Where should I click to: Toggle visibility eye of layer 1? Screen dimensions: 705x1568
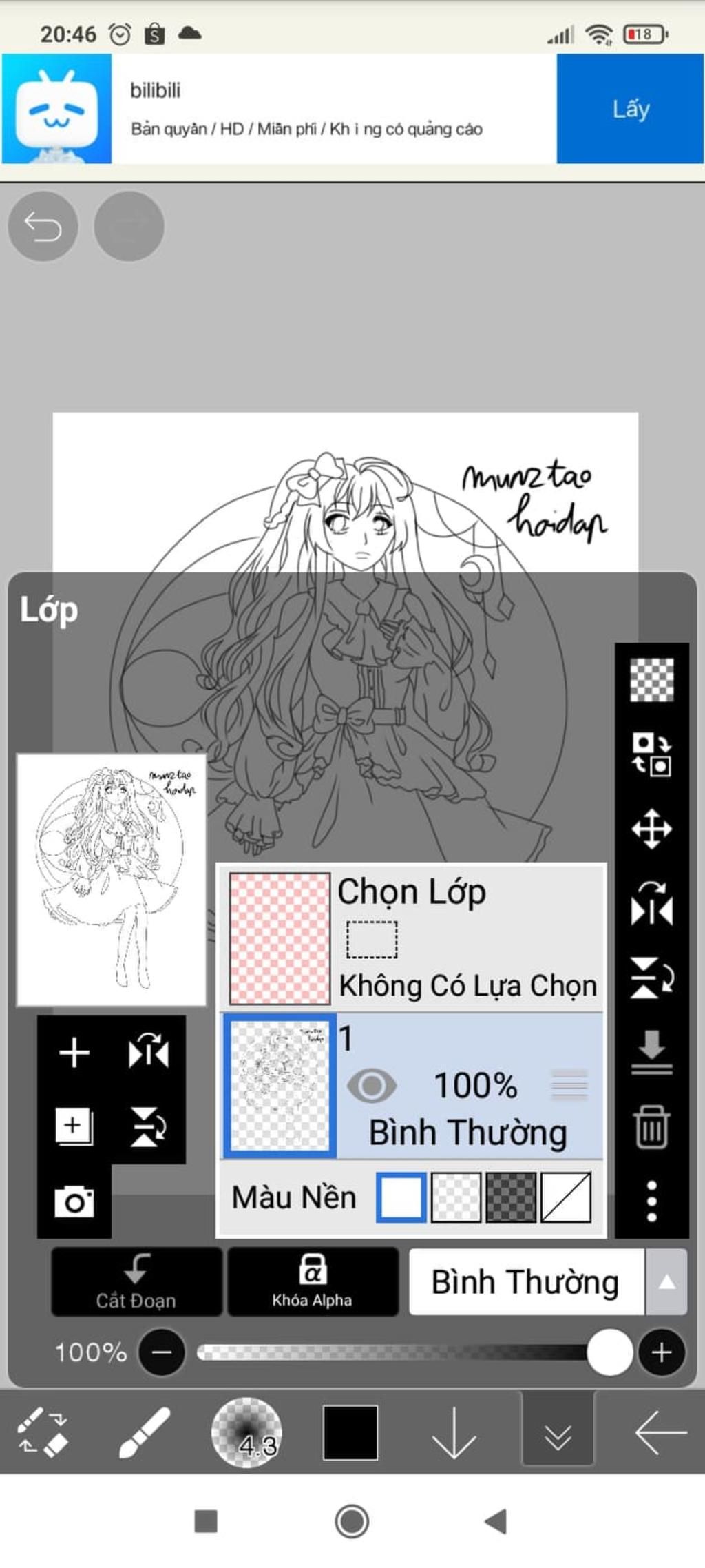click(372, 1086)
